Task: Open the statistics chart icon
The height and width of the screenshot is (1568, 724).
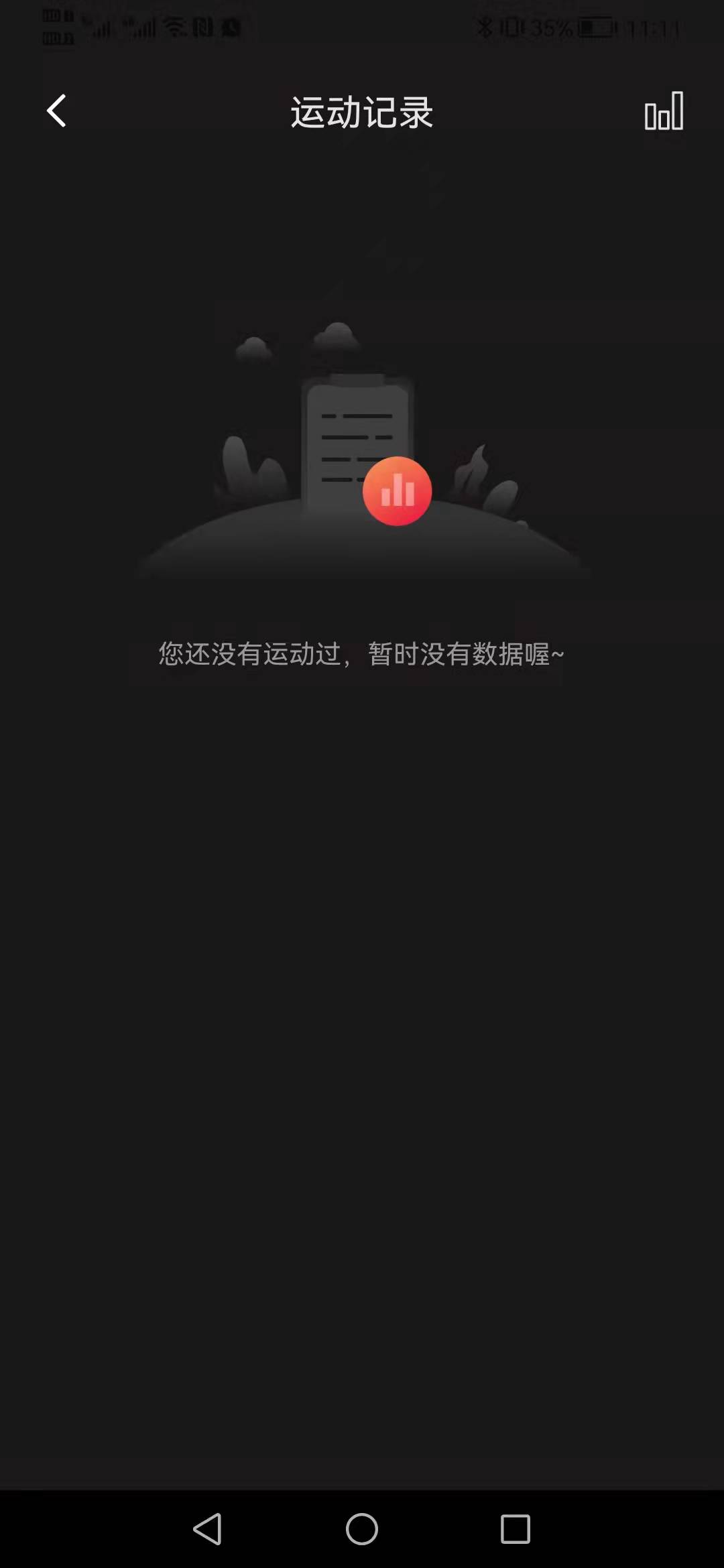Action: (x=664, y=111)
